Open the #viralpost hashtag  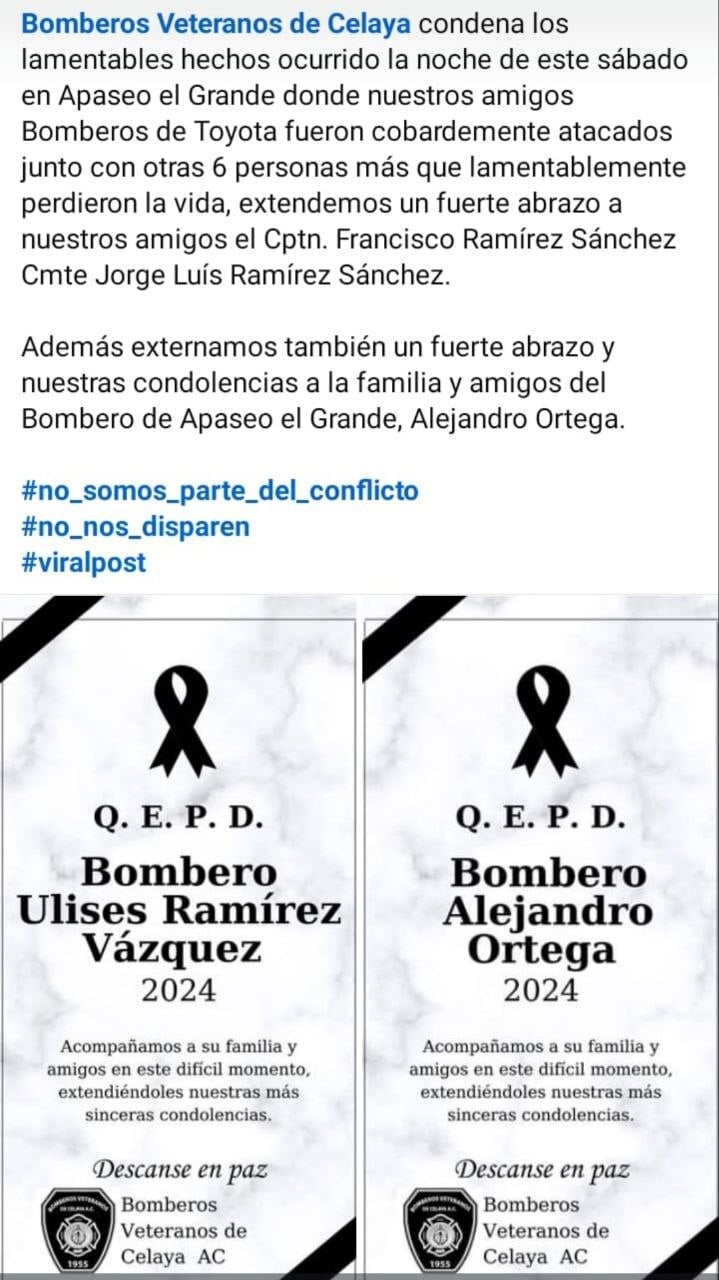click(83, 562)
